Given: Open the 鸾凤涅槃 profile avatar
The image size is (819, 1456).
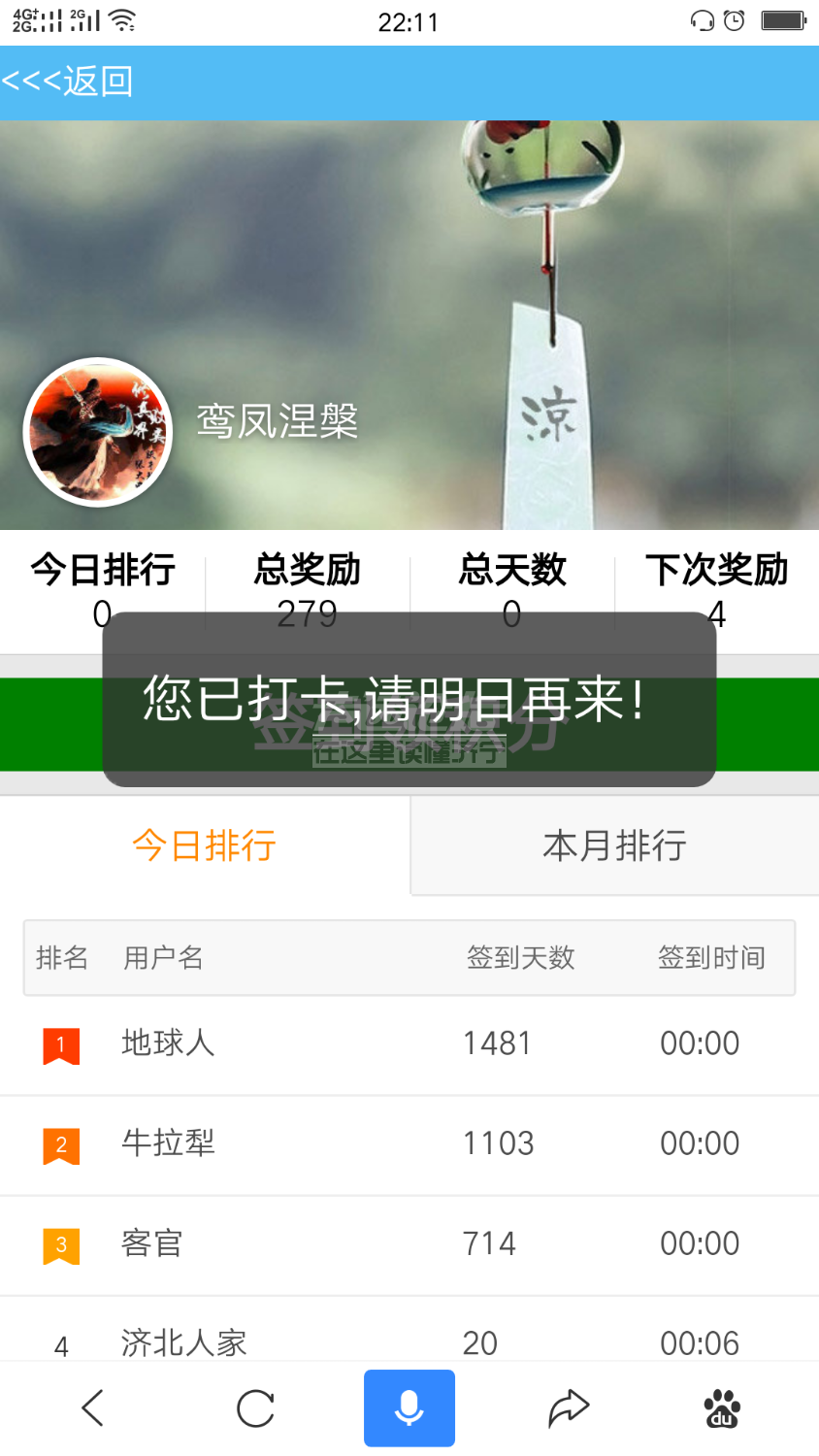Looking at the screenshot, I should coord(98,433).
